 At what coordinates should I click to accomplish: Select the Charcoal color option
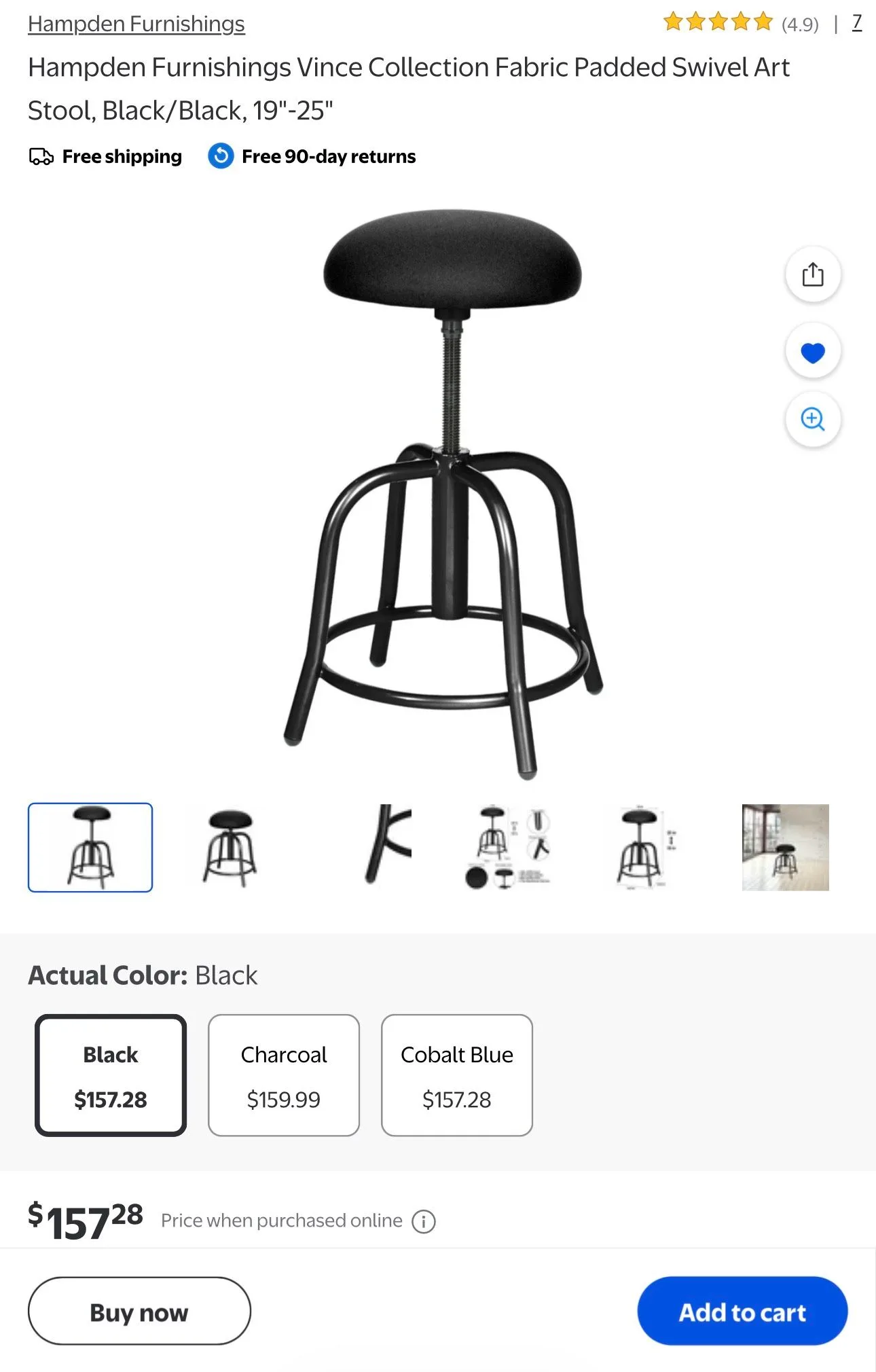(x=283, y=1076)
